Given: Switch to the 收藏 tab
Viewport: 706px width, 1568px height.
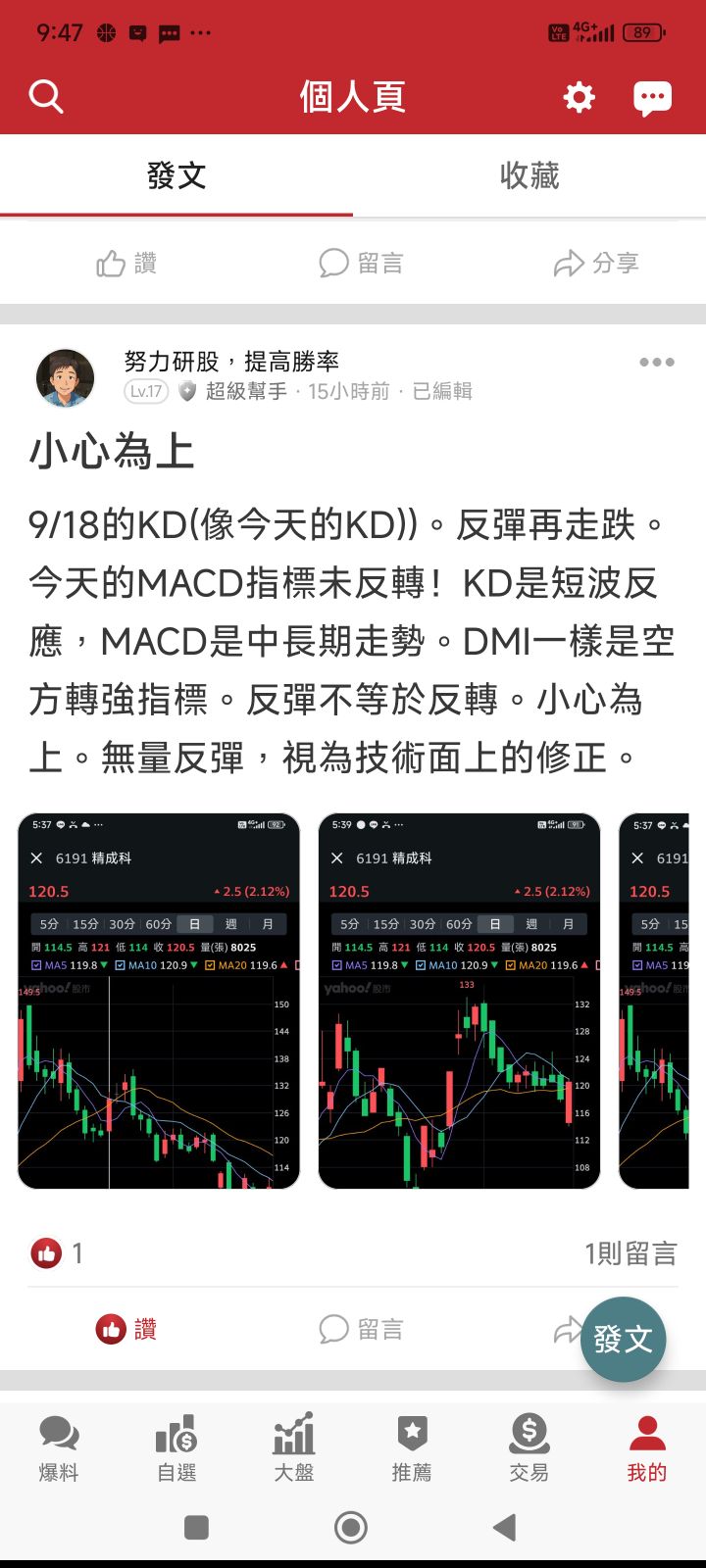Looking at the screenshot, I should [529, 176].
